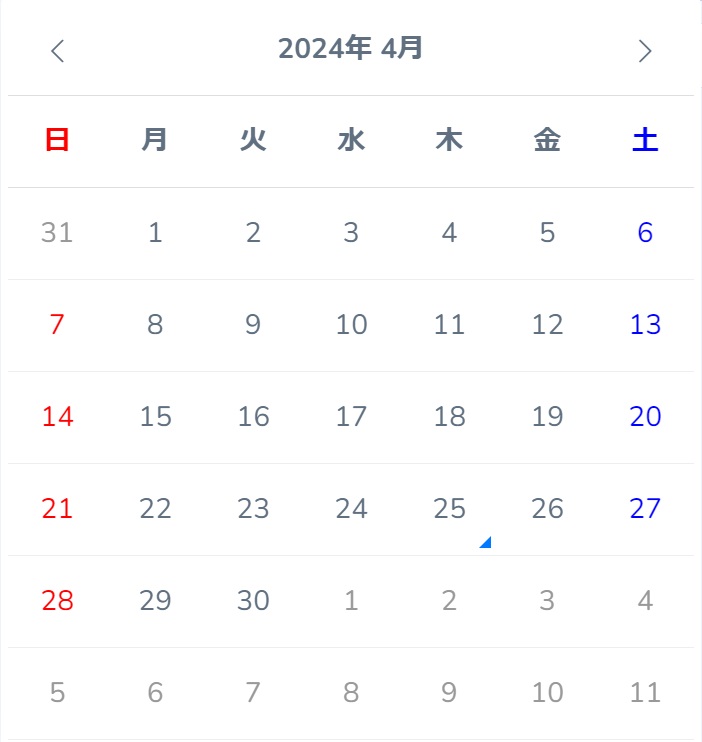This screenshot has height=742, width=702.
Task: Open the 2024年 4月 month selector
Action: click(x=350, y=49)
